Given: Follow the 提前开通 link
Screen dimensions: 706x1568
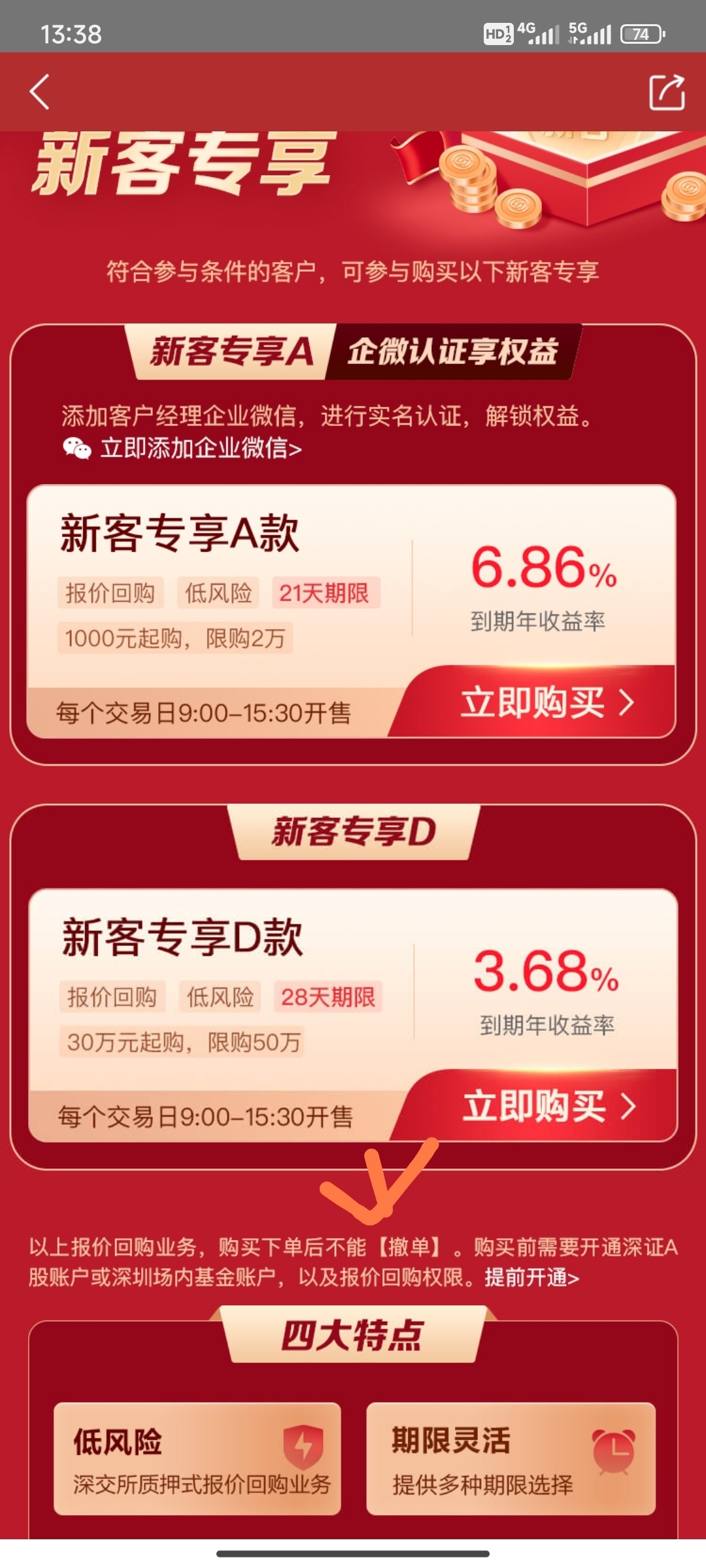Looking at the screenshot, I should [x=531, y=1277].
